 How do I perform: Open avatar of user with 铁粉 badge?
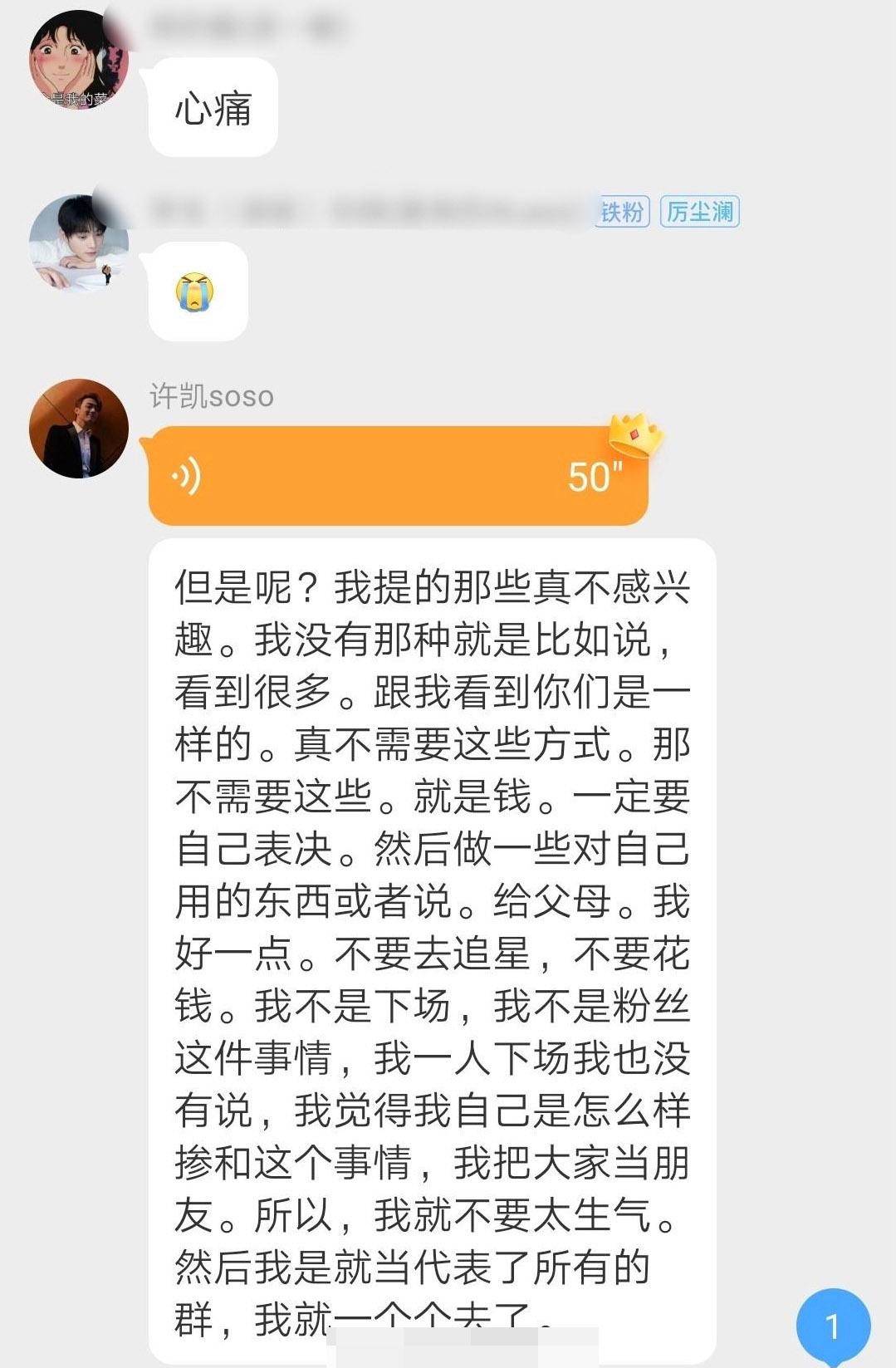pos(79,243)
